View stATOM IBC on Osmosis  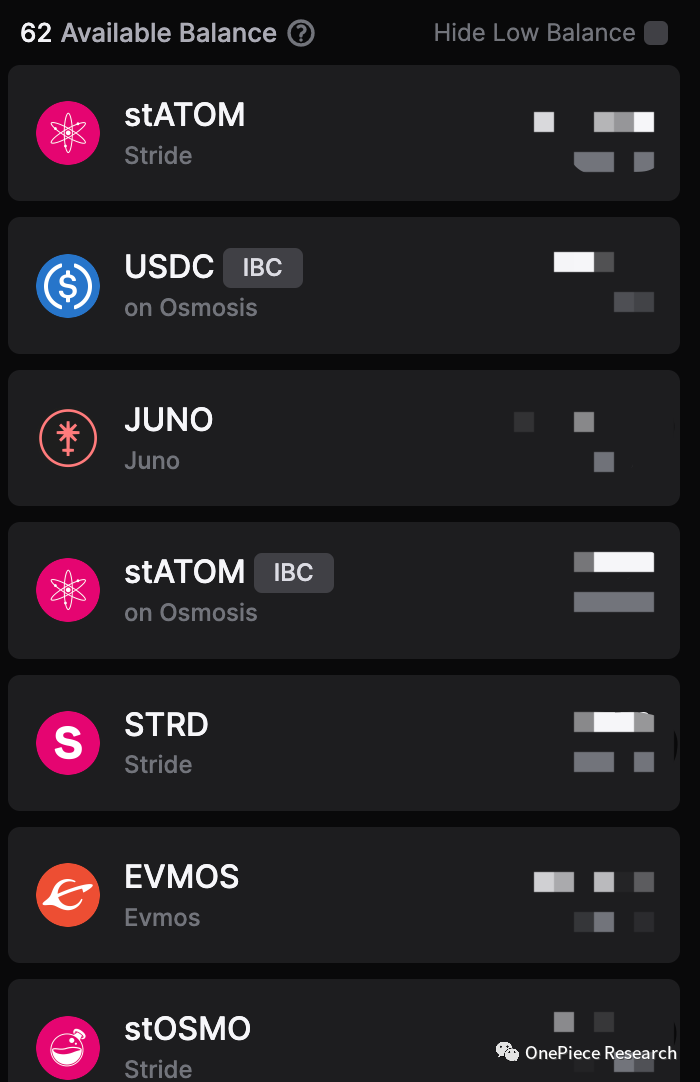tap(343, 590)
